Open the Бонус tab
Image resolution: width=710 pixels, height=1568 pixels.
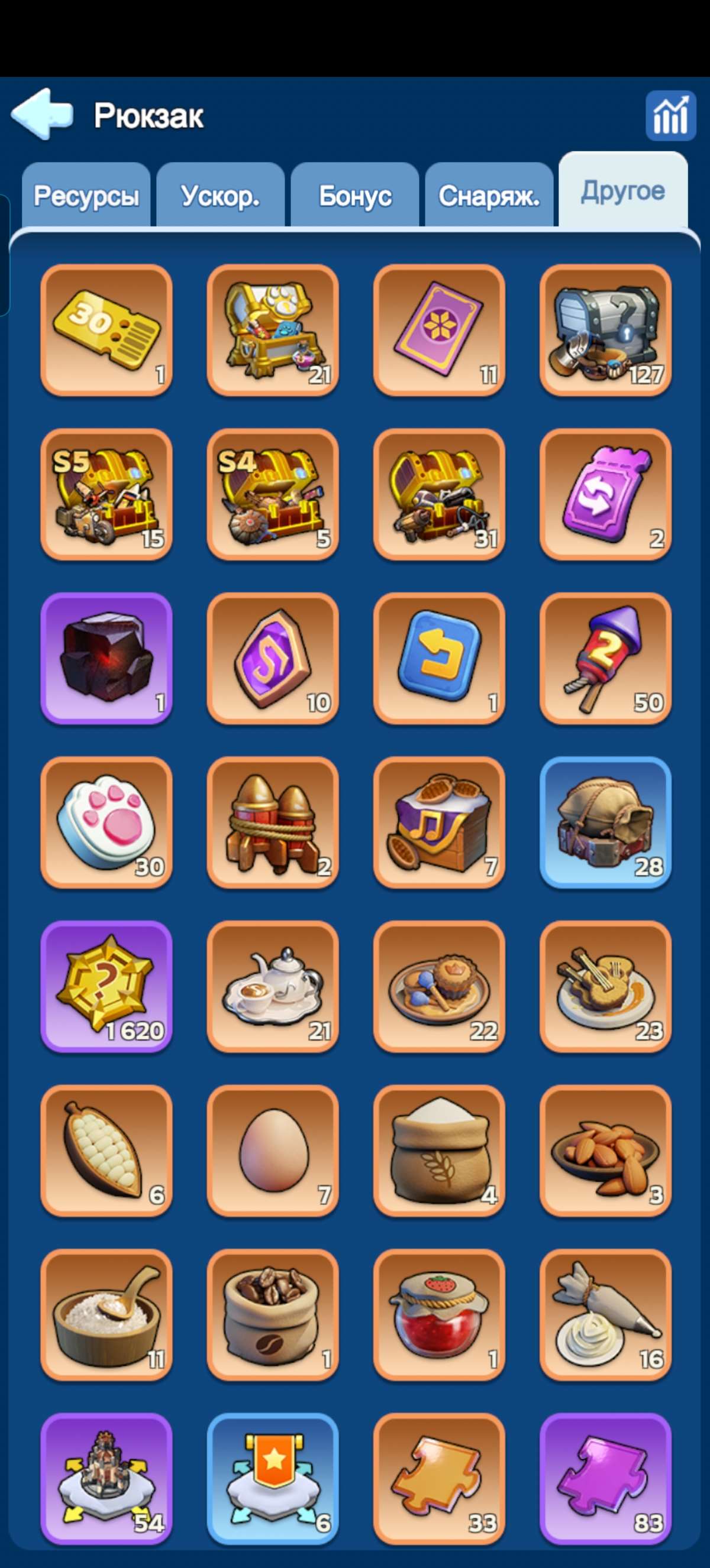[x=355, y=196]
